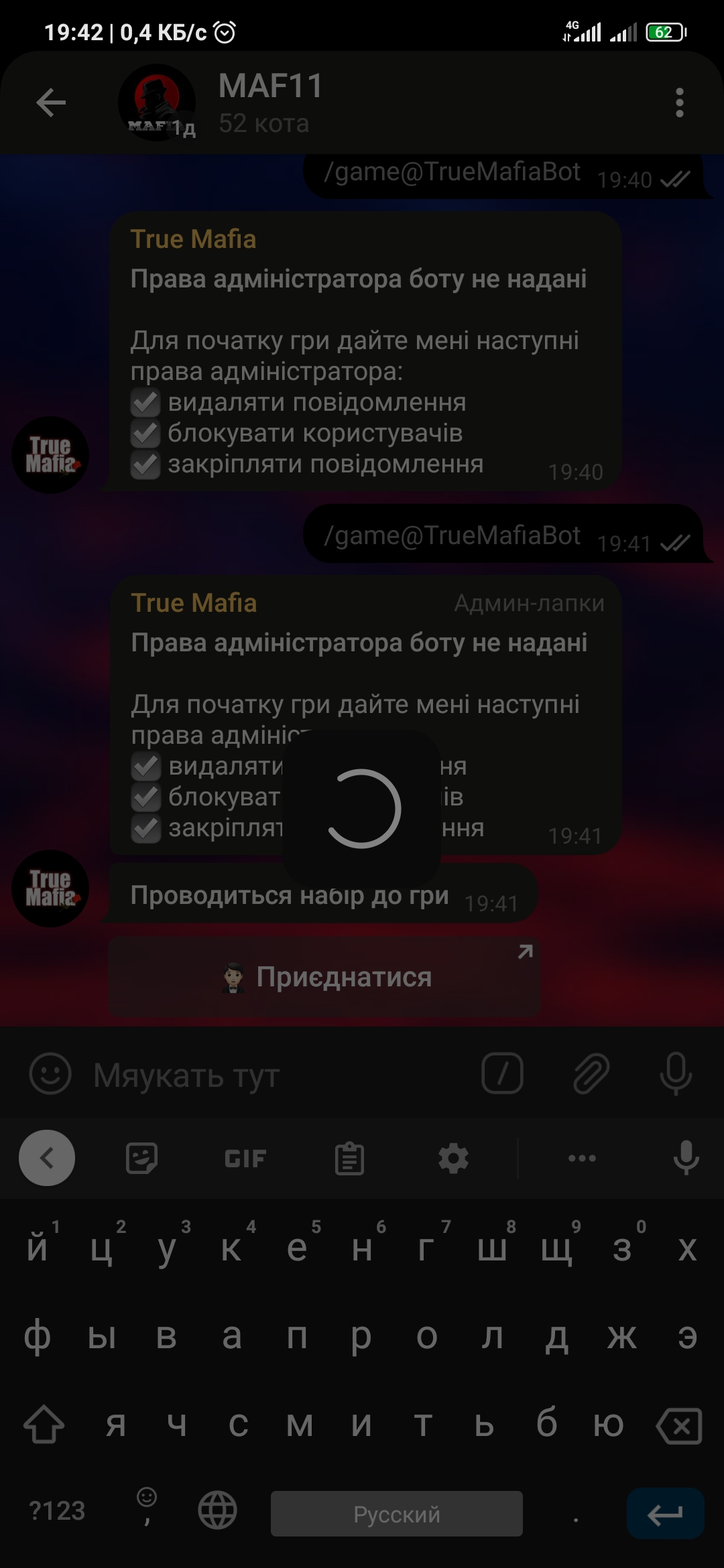This screenshot has width=724, height=1568.
Task: Collapse the keyboard toolbar with the arrow
Action: [47, 1158]
